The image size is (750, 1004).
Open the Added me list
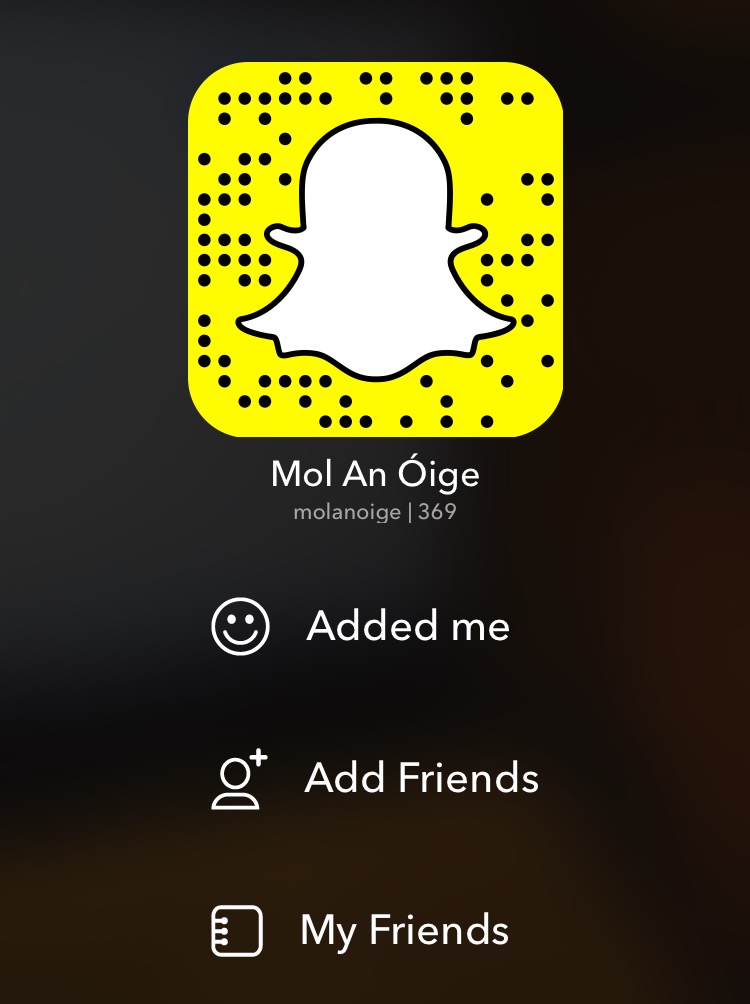tap(407, 627)
